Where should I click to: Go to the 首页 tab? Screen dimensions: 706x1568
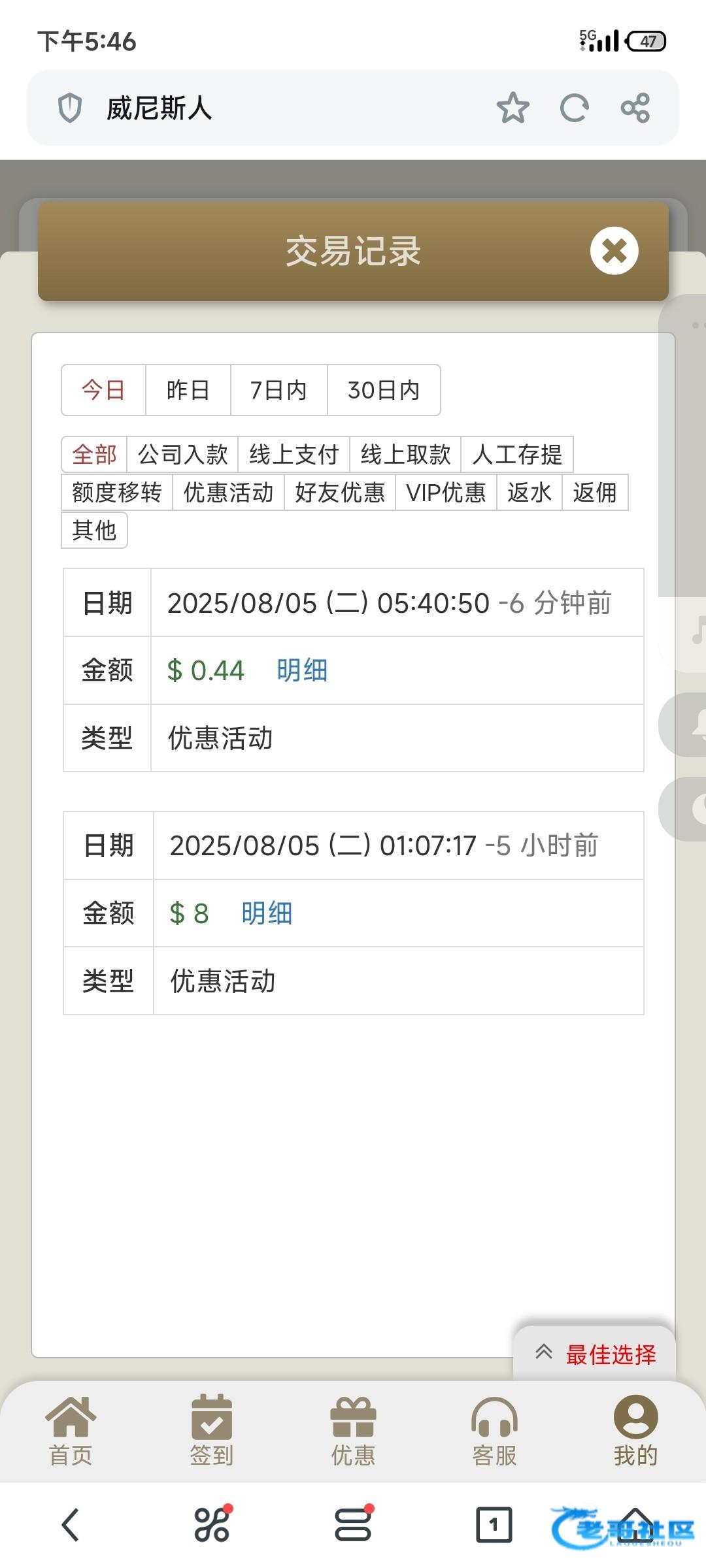pyautogui.click(x=71, y=1431)
